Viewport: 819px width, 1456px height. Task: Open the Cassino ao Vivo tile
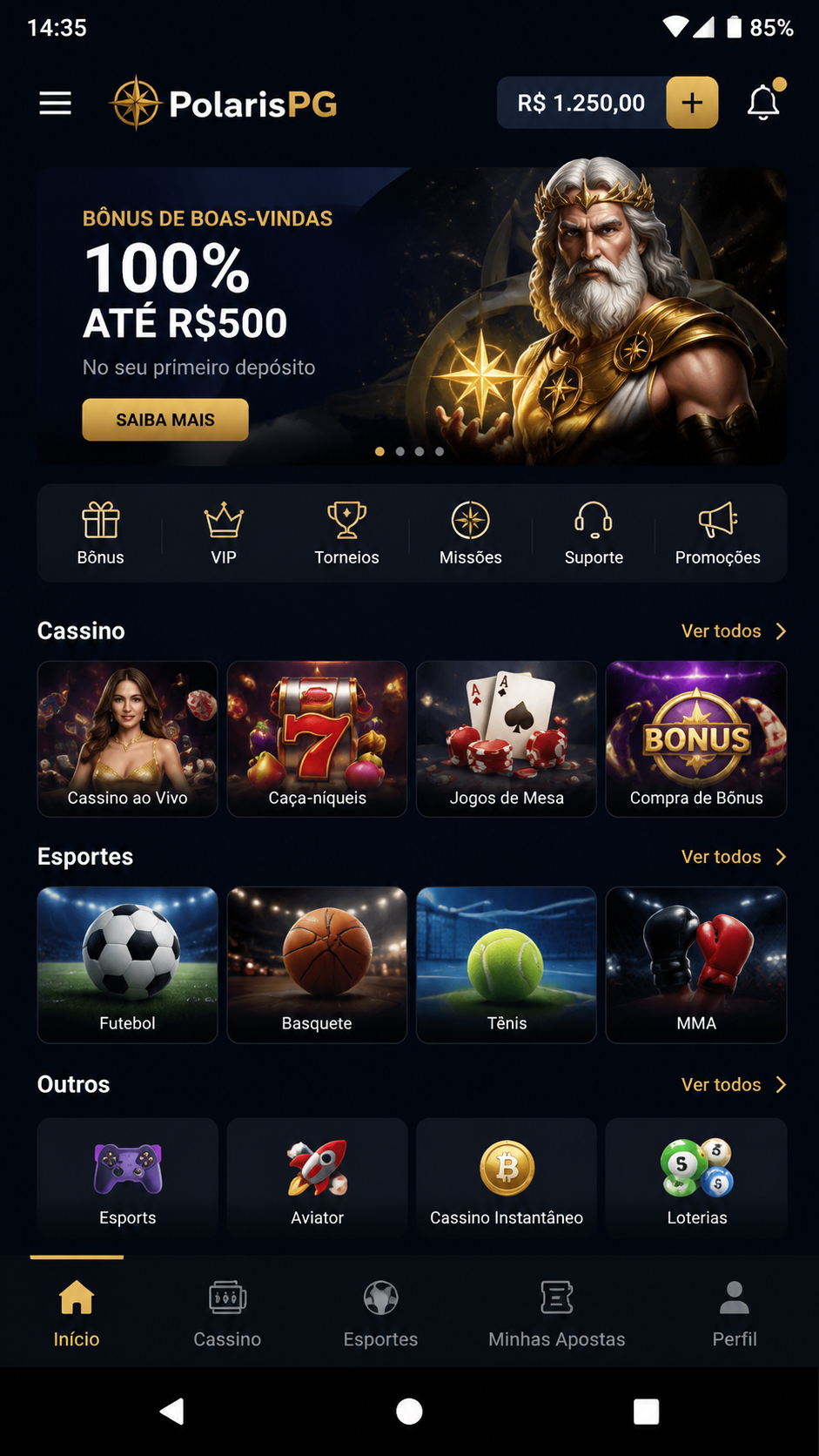coord(127,739)
